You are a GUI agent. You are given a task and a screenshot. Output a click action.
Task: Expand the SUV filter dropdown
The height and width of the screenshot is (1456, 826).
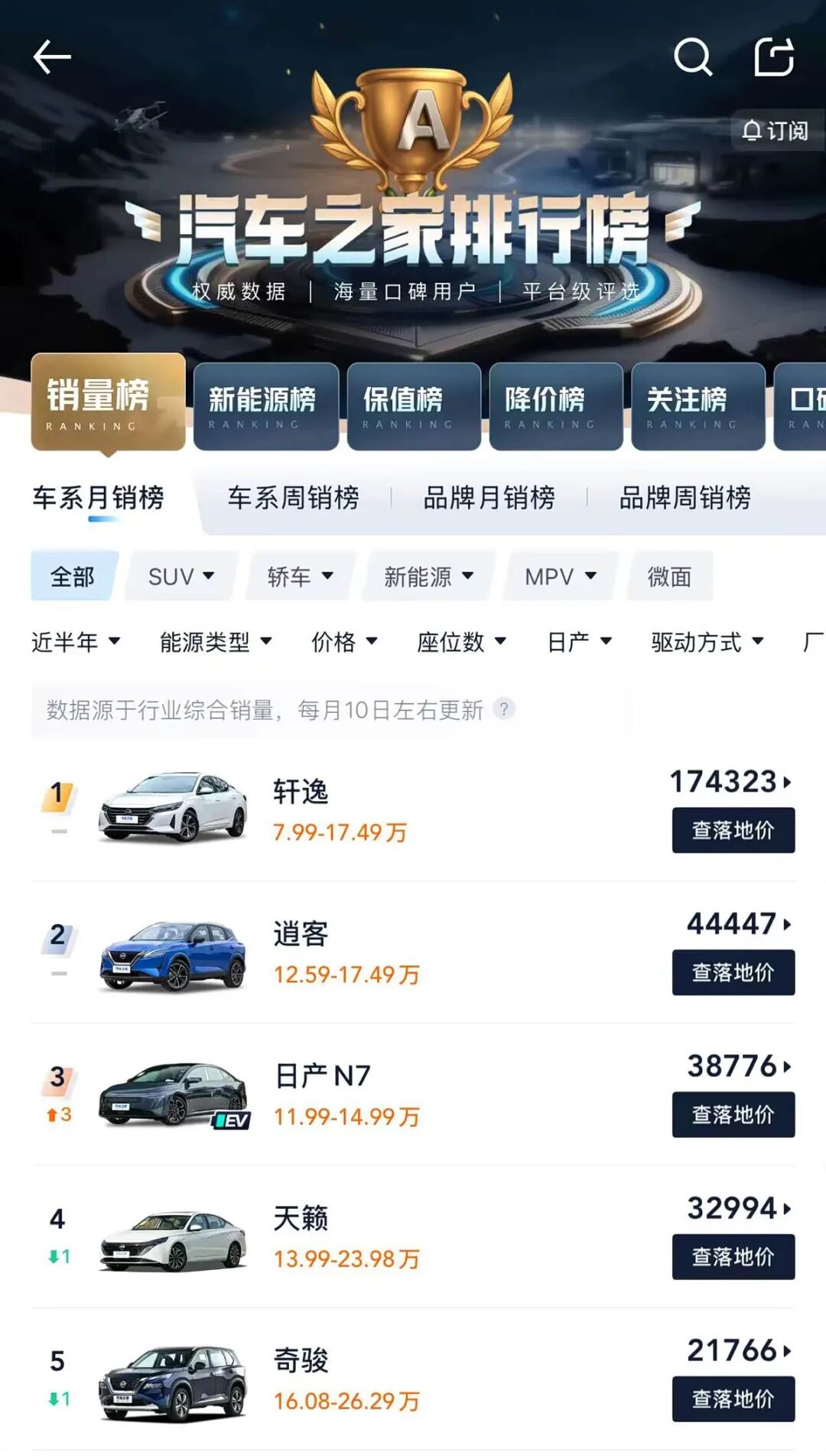click(178, 577)
